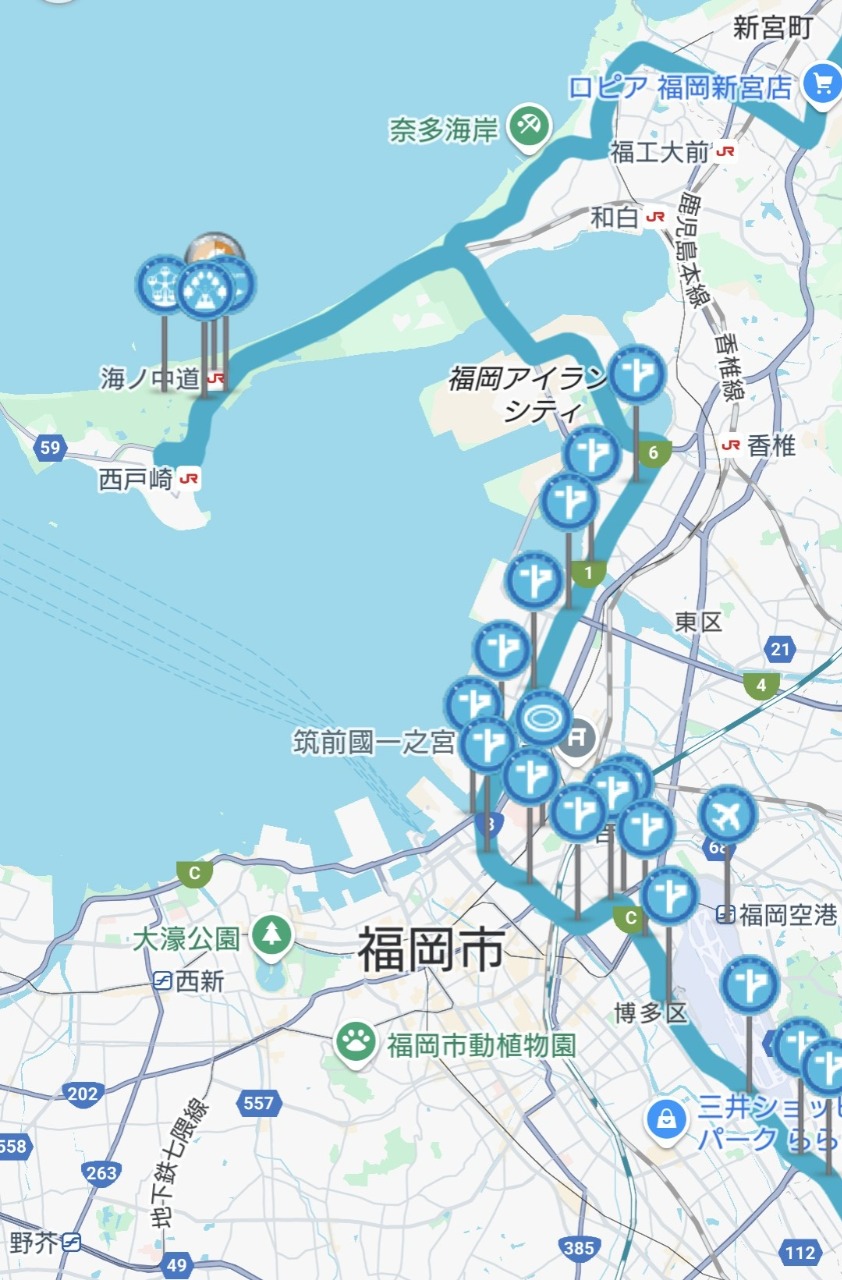Viewport: 842px width, 1280px height.
Task: Select the airplane marker near 福岡空港
Action: [x=728, y=814]
